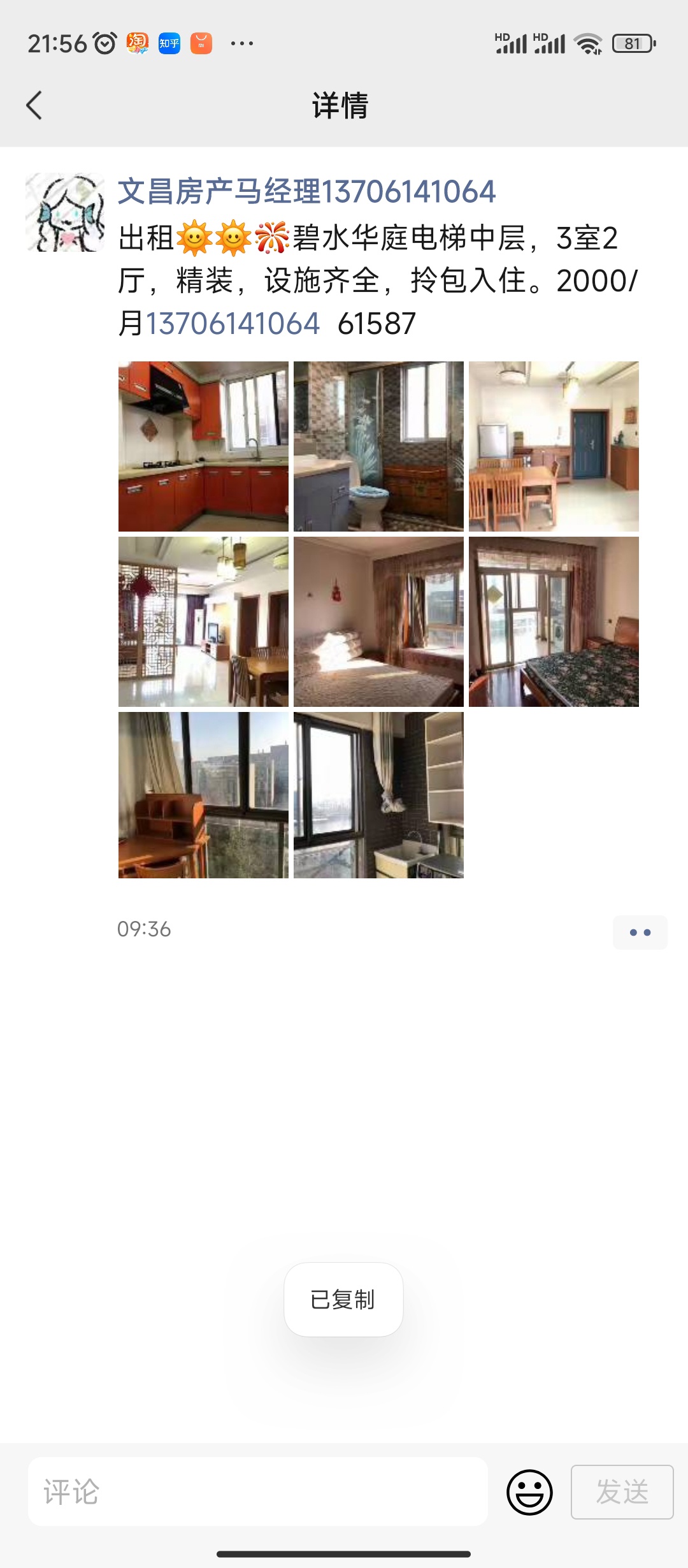Open the poster's profile avatar

pyautogui.click(x=65, y=212)
